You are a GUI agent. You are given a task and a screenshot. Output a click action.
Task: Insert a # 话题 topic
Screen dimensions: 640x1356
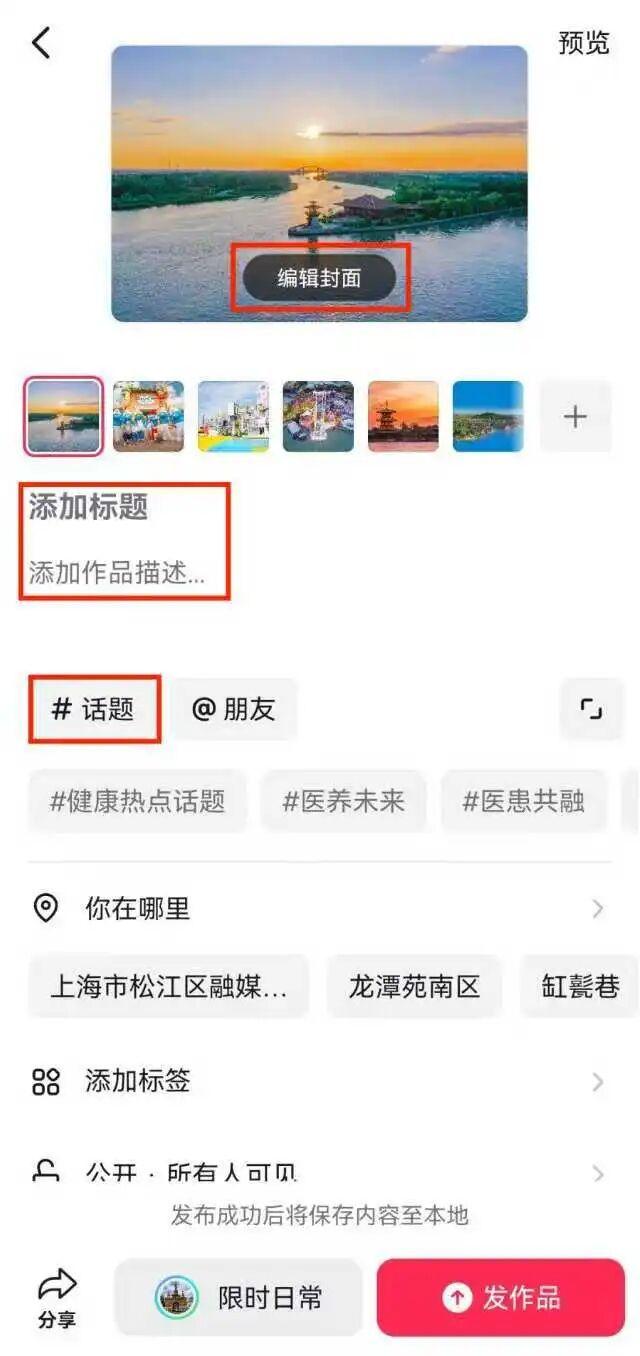pos(94,709)
